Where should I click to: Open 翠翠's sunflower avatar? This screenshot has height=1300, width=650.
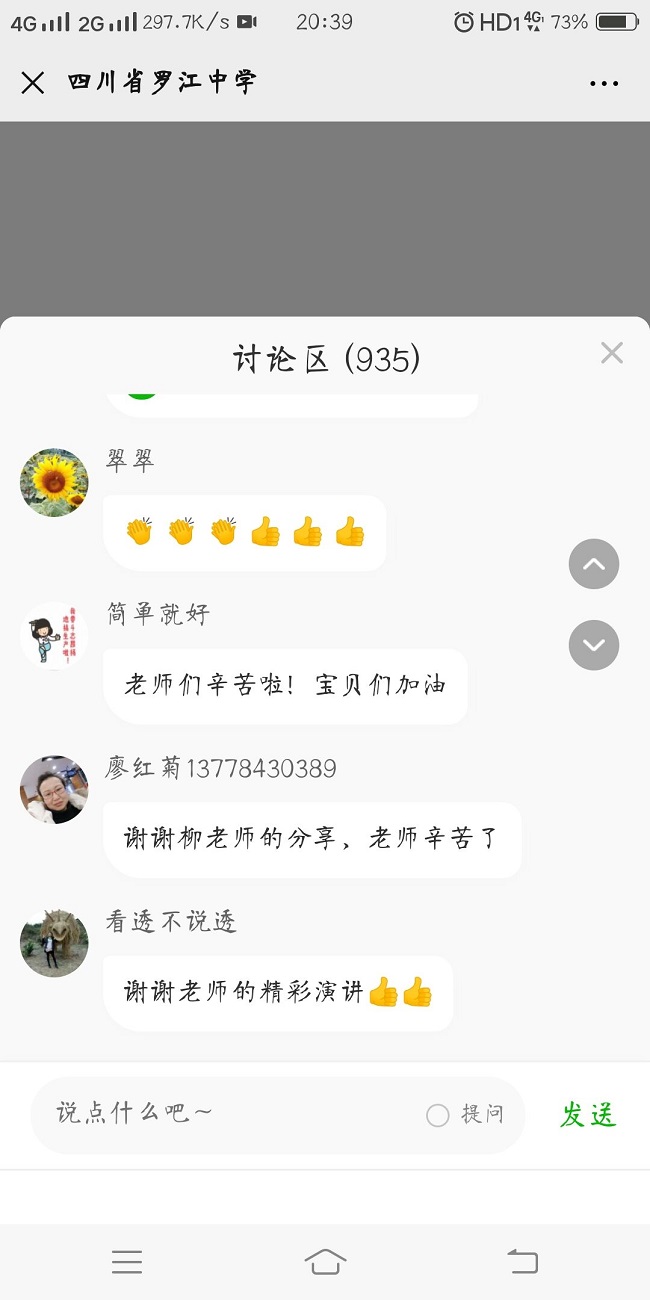54,483
